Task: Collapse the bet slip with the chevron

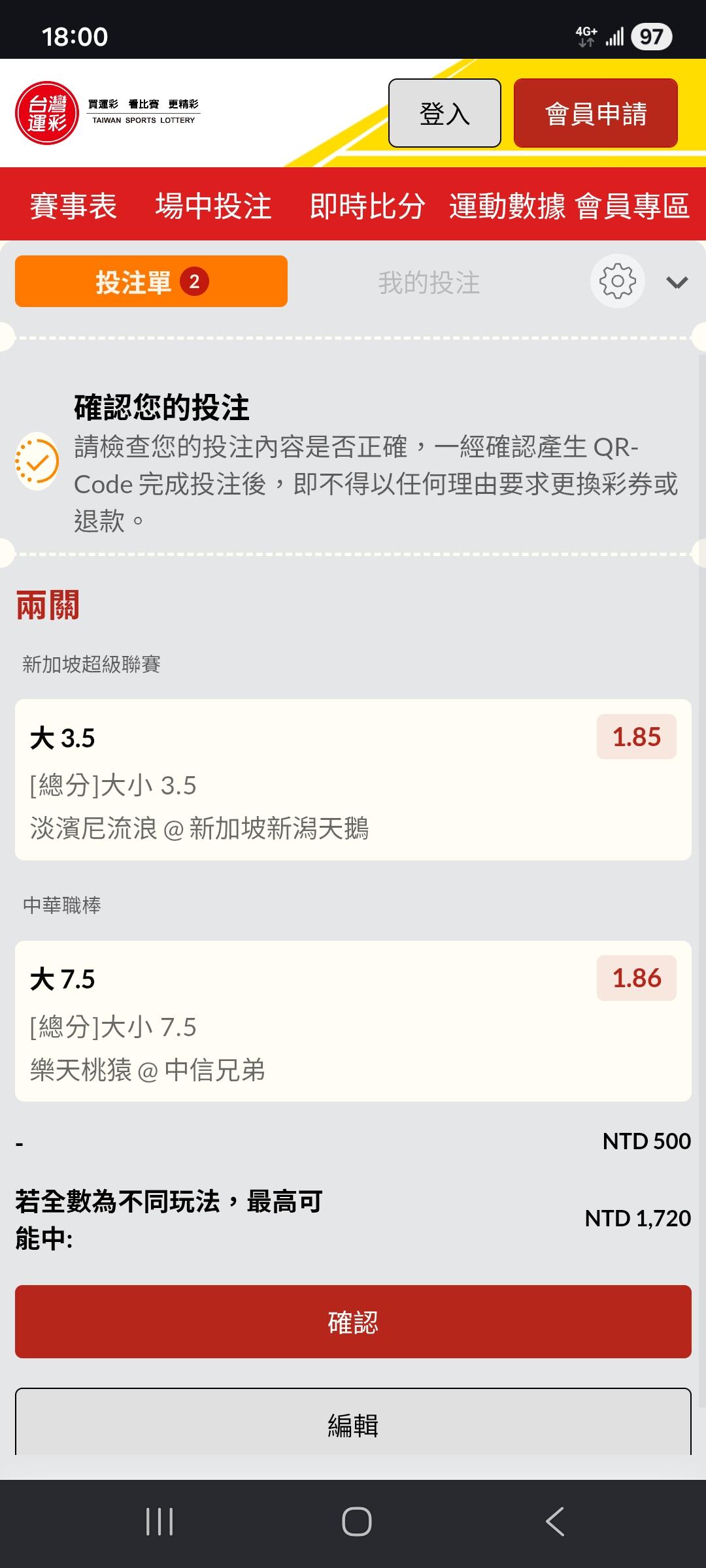Action: click(677, 282)
